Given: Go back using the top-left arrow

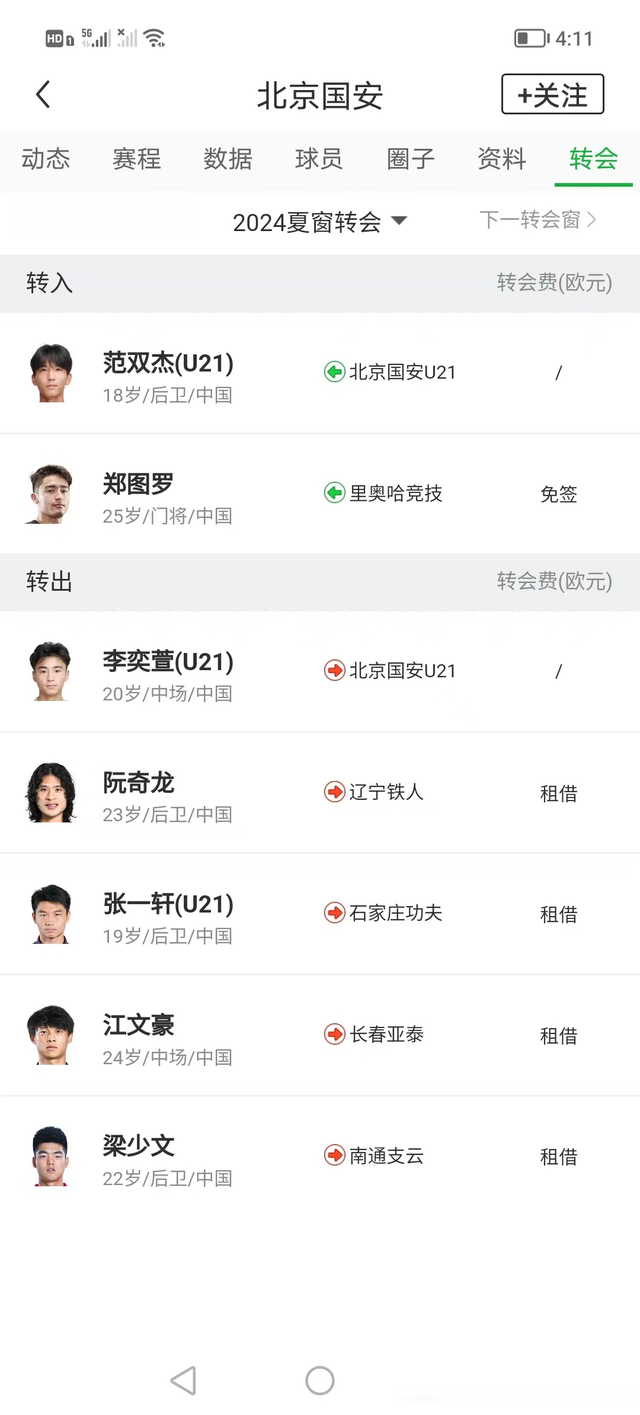Looking at the screenshot, I should [43, 95].
